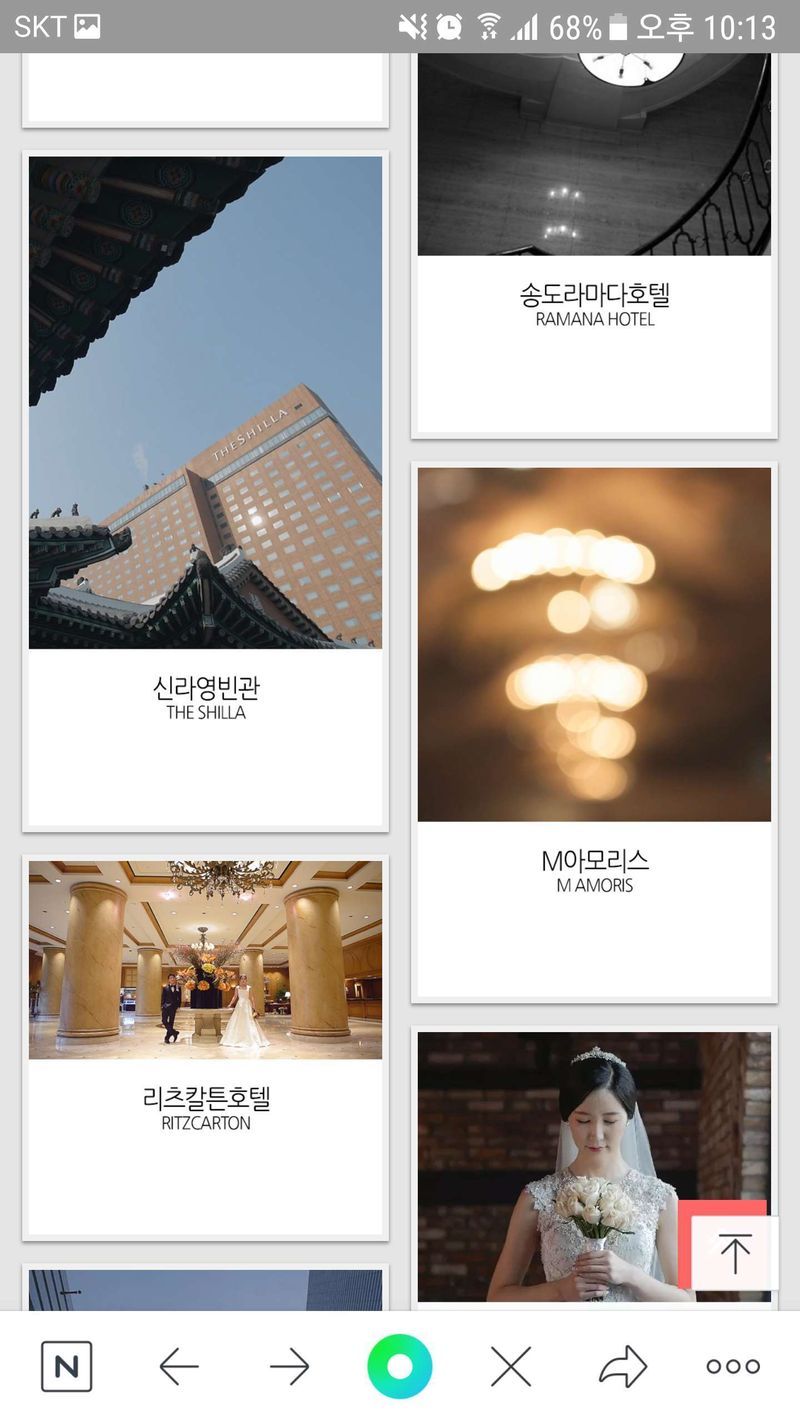
Task: Open the Naver home button
Action: pos(66,1366)
